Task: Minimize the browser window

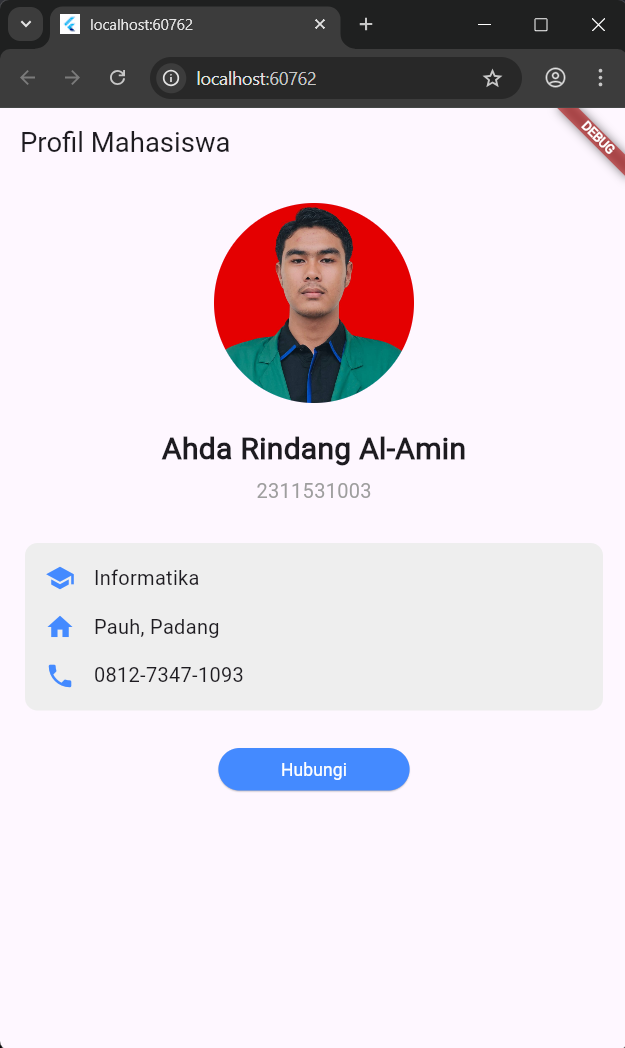Action: tap(484, 25)
